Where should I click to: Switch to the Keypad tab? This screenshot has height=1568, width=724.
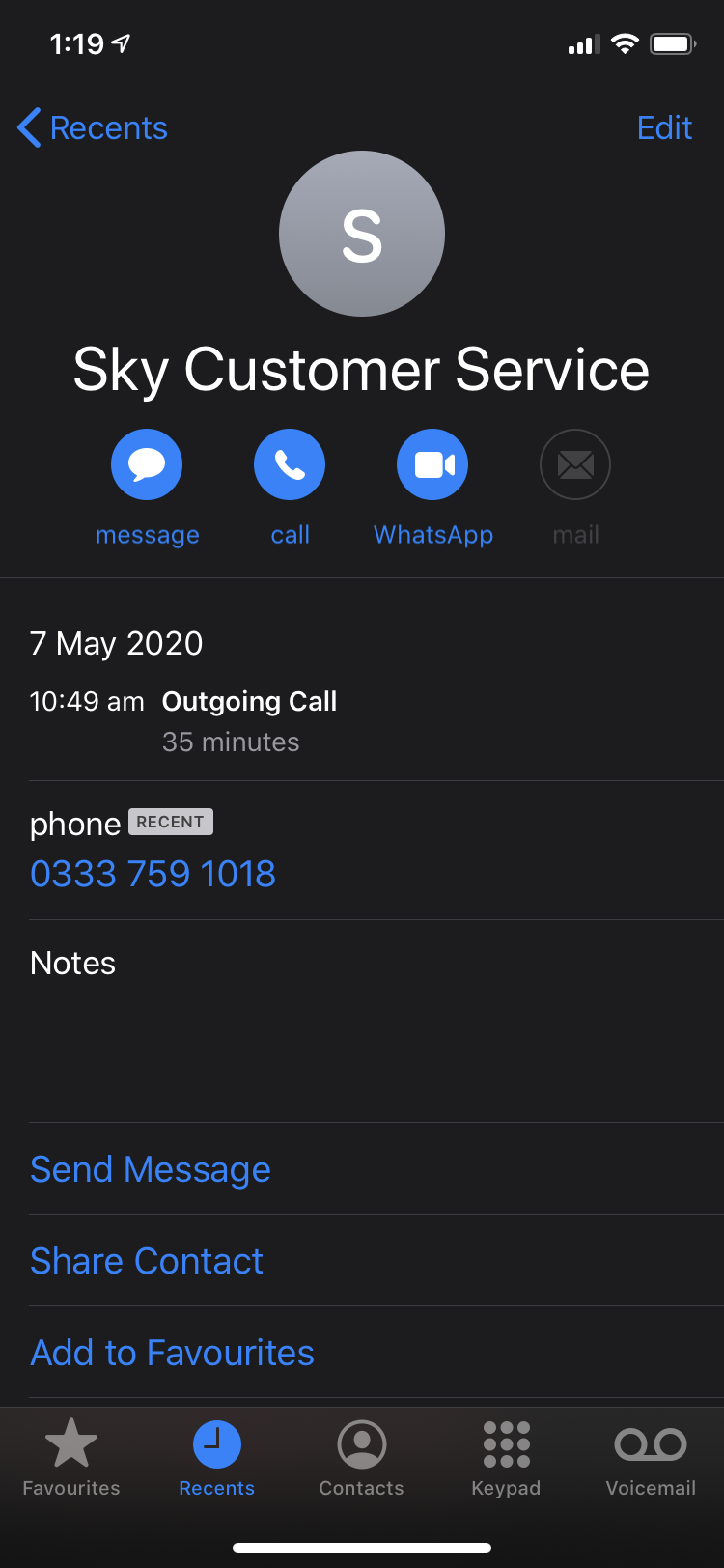click(506, 1458)
